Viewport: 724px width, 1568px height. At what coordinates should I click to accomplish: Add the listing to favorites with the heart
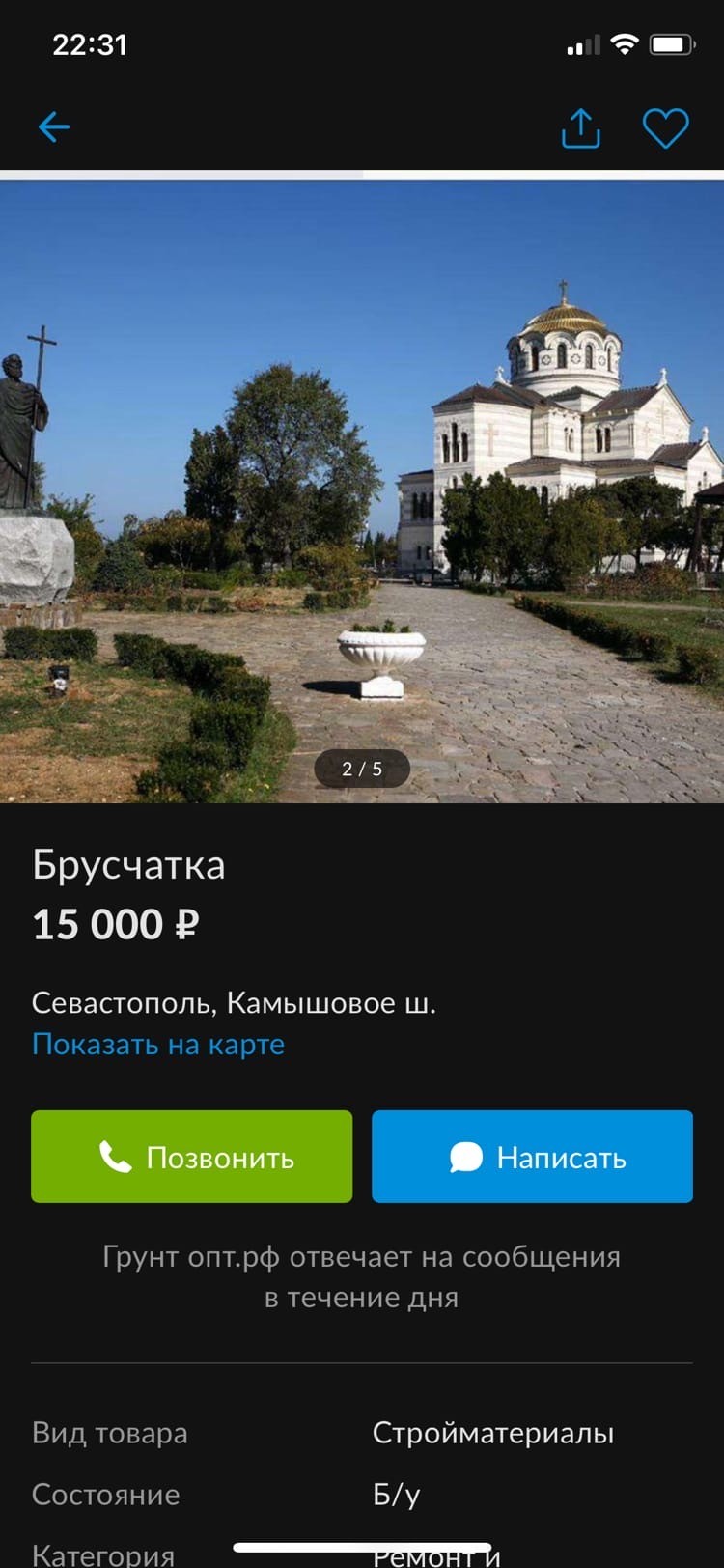pos(665,128)
